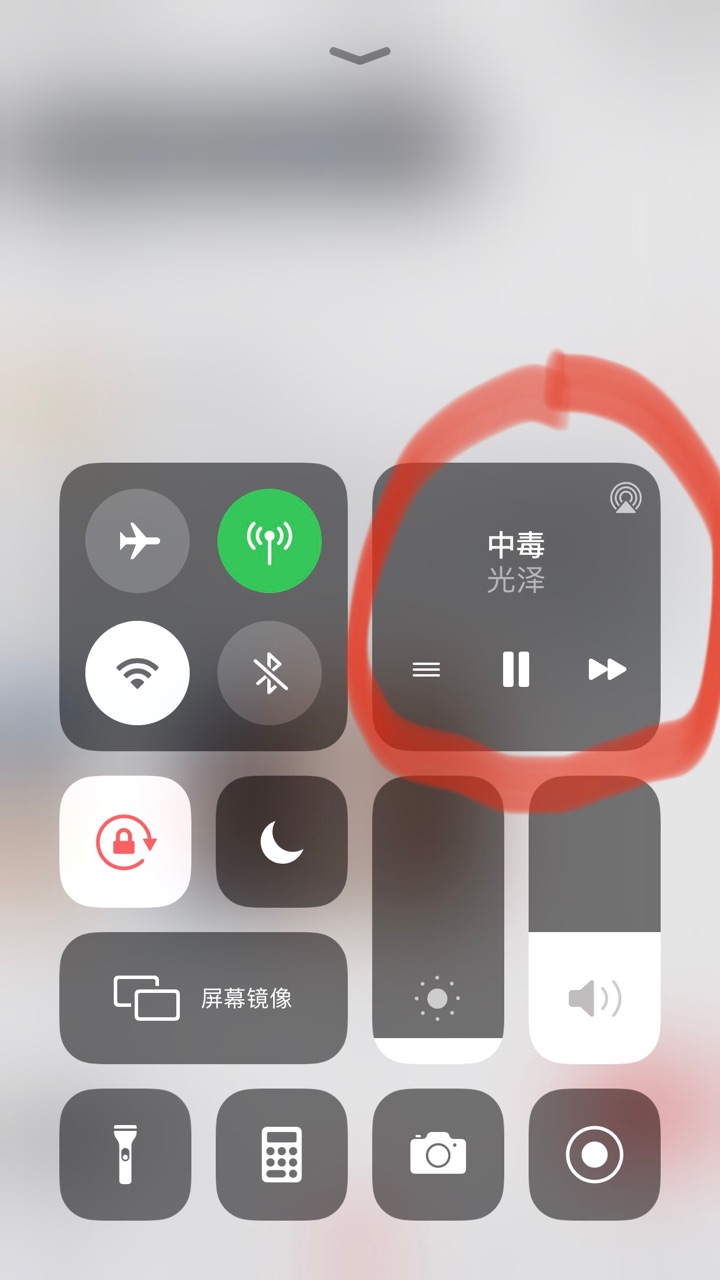Screen dimensions: 720x1280
Task: Tap the brightness slider
Action: (438, 920)
